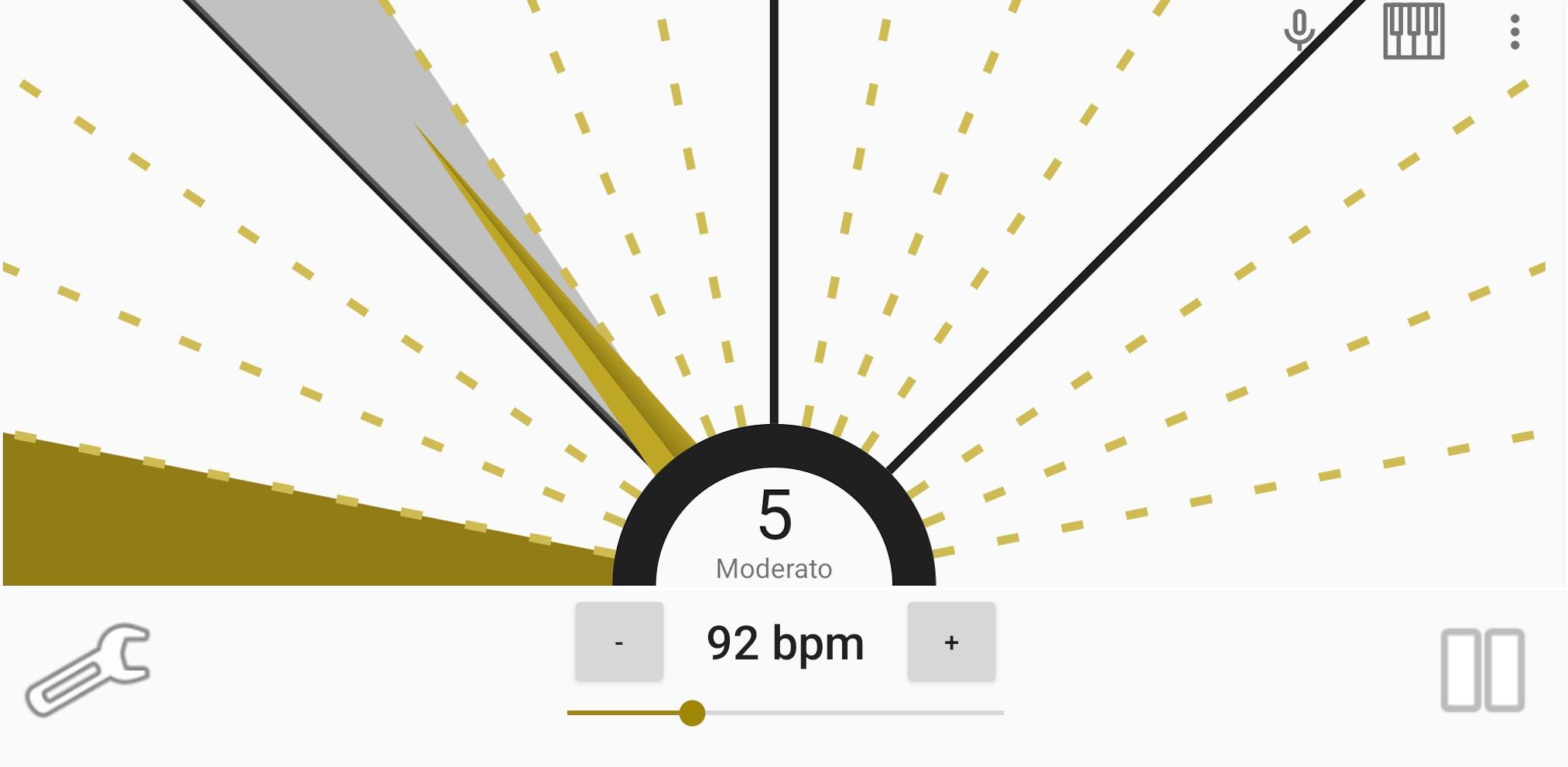The height and width of the screenshot is (767, 1568).
Task: Tap the tempo slider track
Action: click(851, 712)
